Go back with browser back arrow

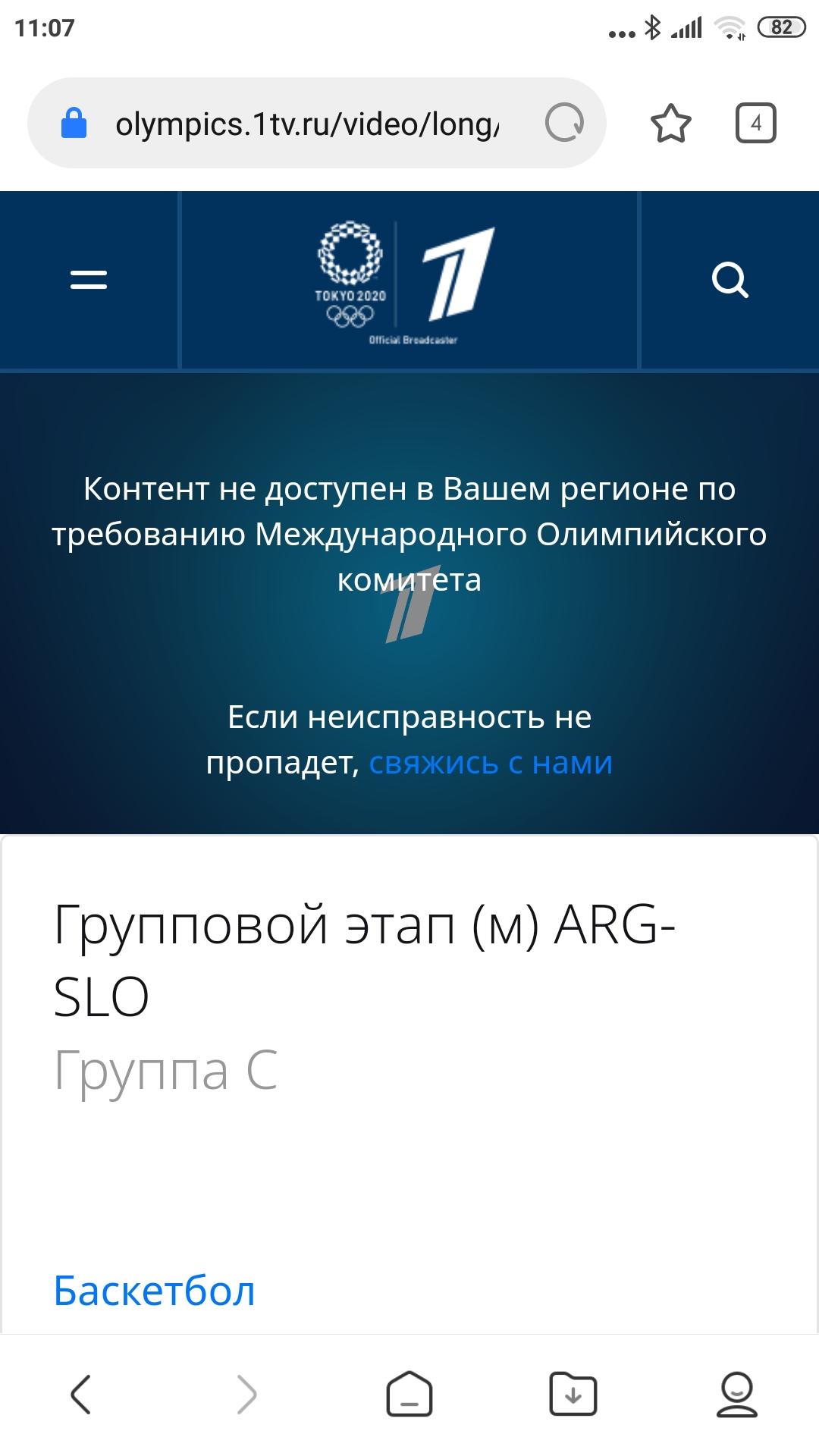click(x=80, y=1394)
